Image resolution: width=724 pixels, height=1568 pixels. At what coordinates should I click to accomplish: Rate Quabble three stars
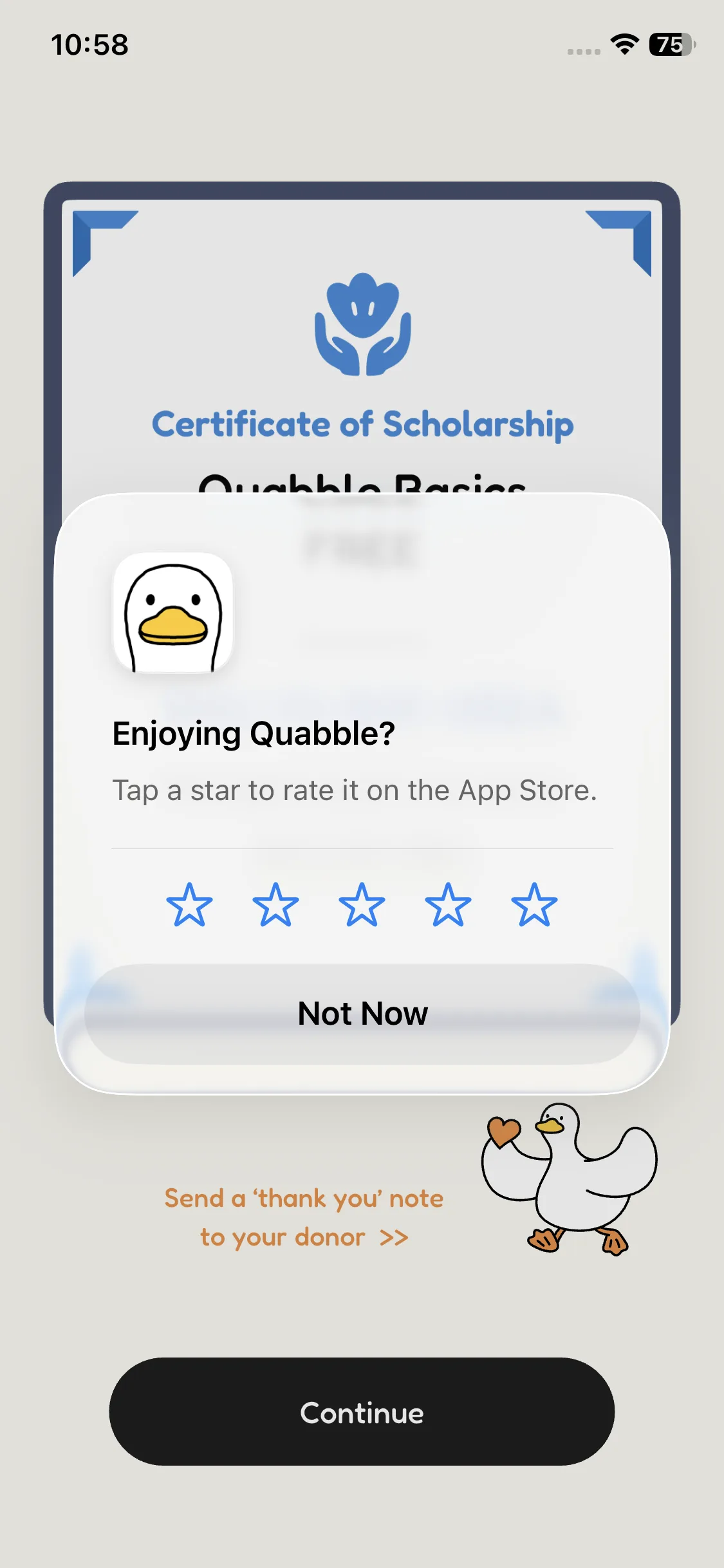[x=362, y=905]
